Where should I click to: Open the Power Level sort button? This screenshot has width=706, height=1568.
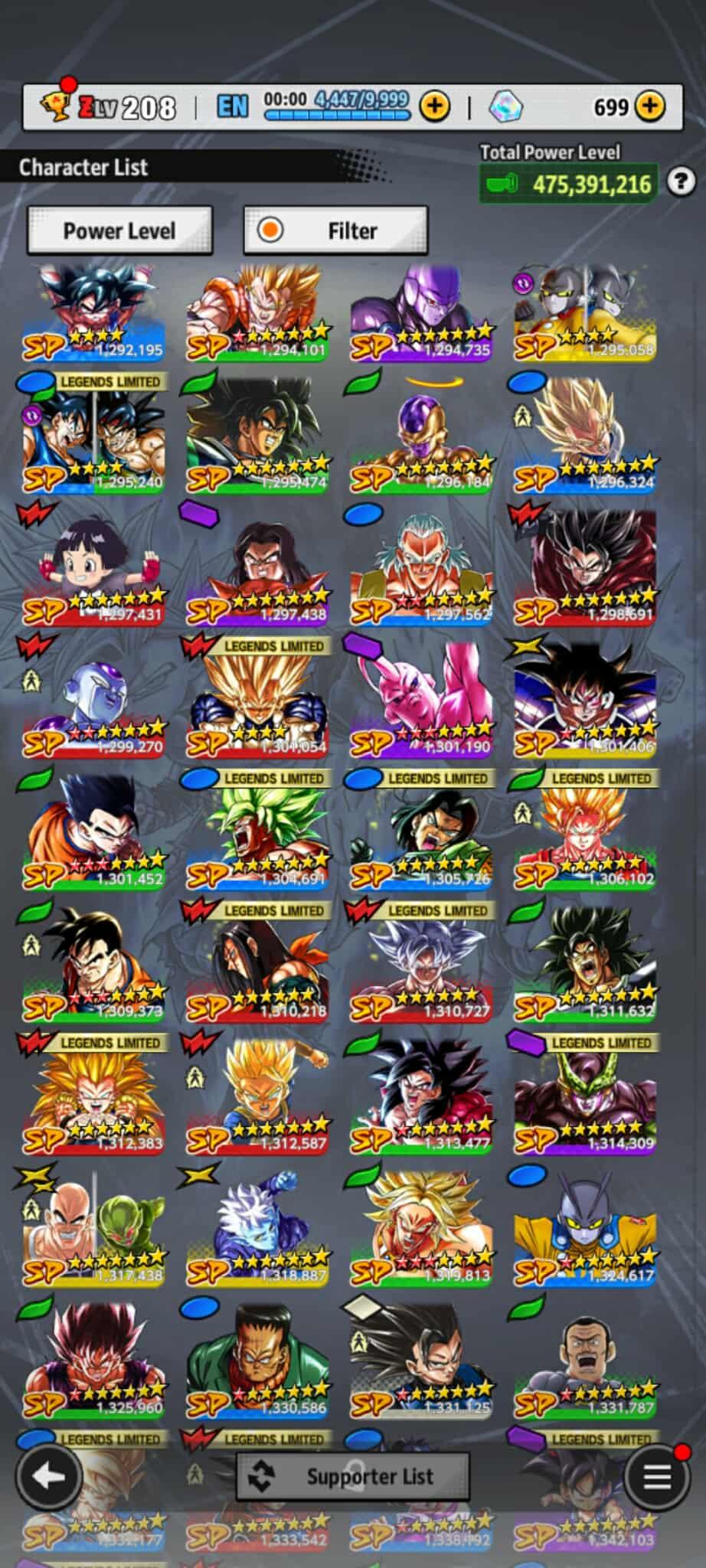(x=119, y=230)
